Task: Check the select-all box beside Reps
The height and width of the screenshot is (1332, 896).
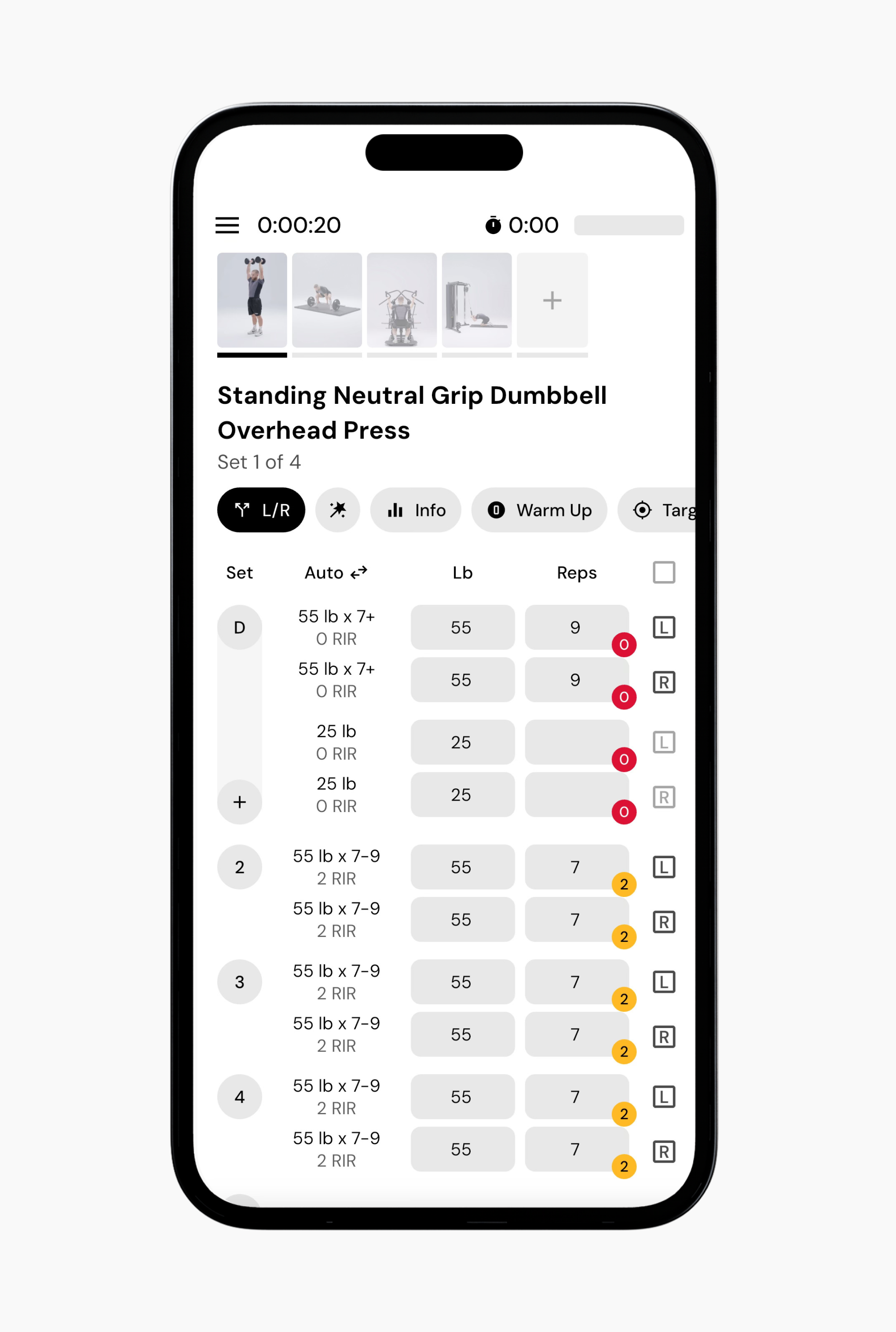Action: pyautogui.click(x=663, y=573)
